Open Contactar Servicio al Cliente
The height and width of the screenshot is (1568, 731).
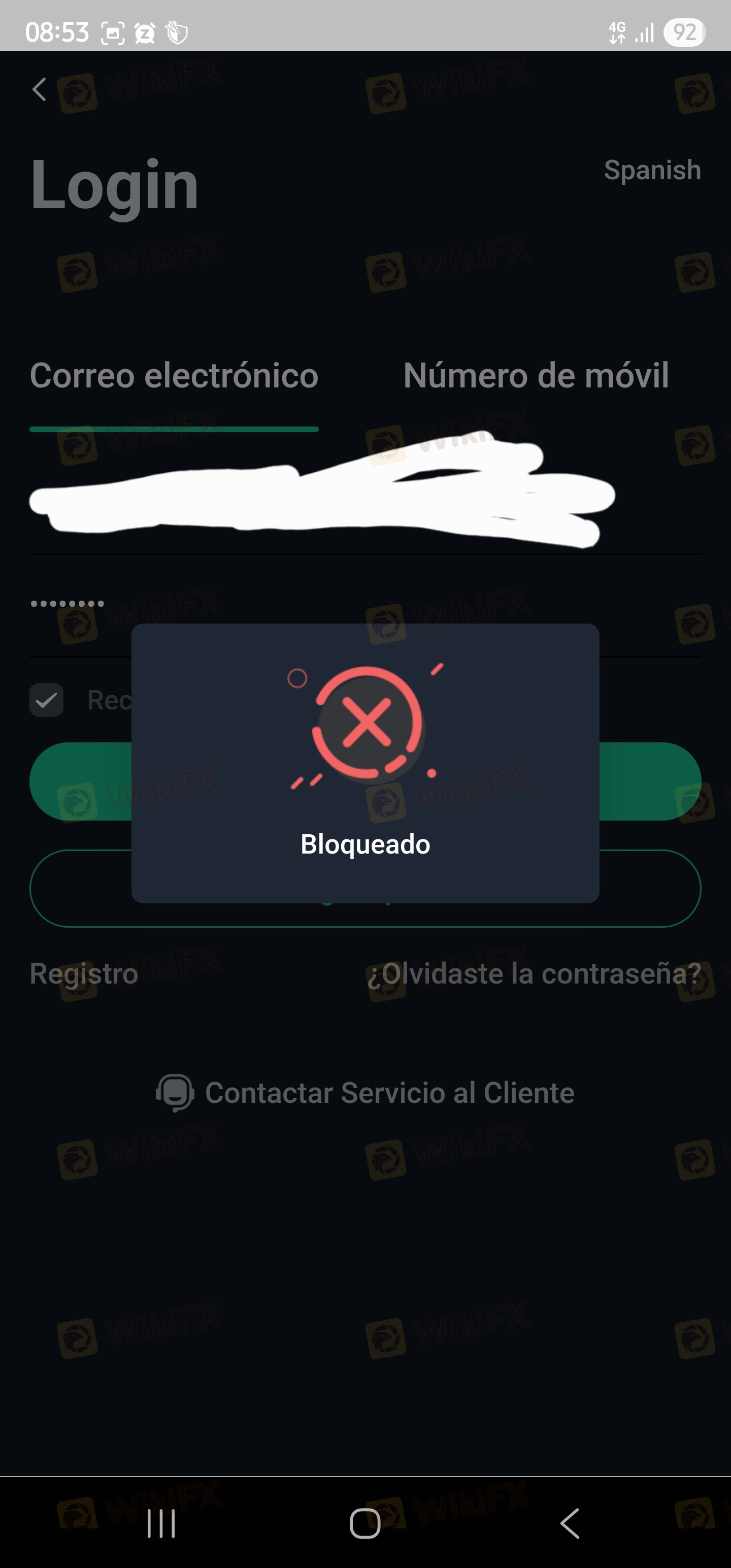[365, 1093]
